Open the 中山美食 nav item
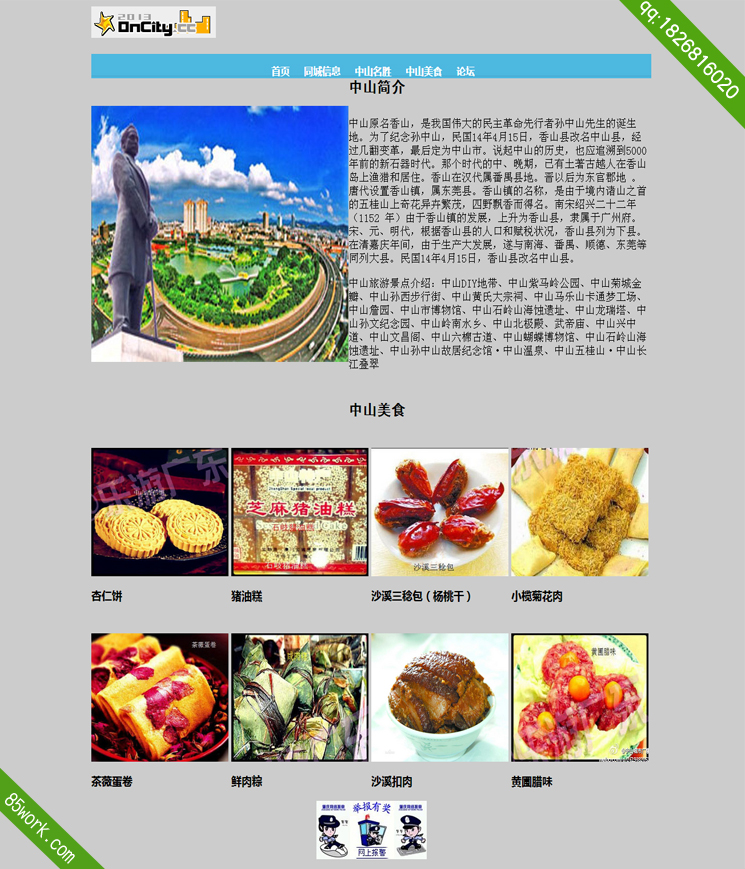745x869 pixels. click(424, 71)
